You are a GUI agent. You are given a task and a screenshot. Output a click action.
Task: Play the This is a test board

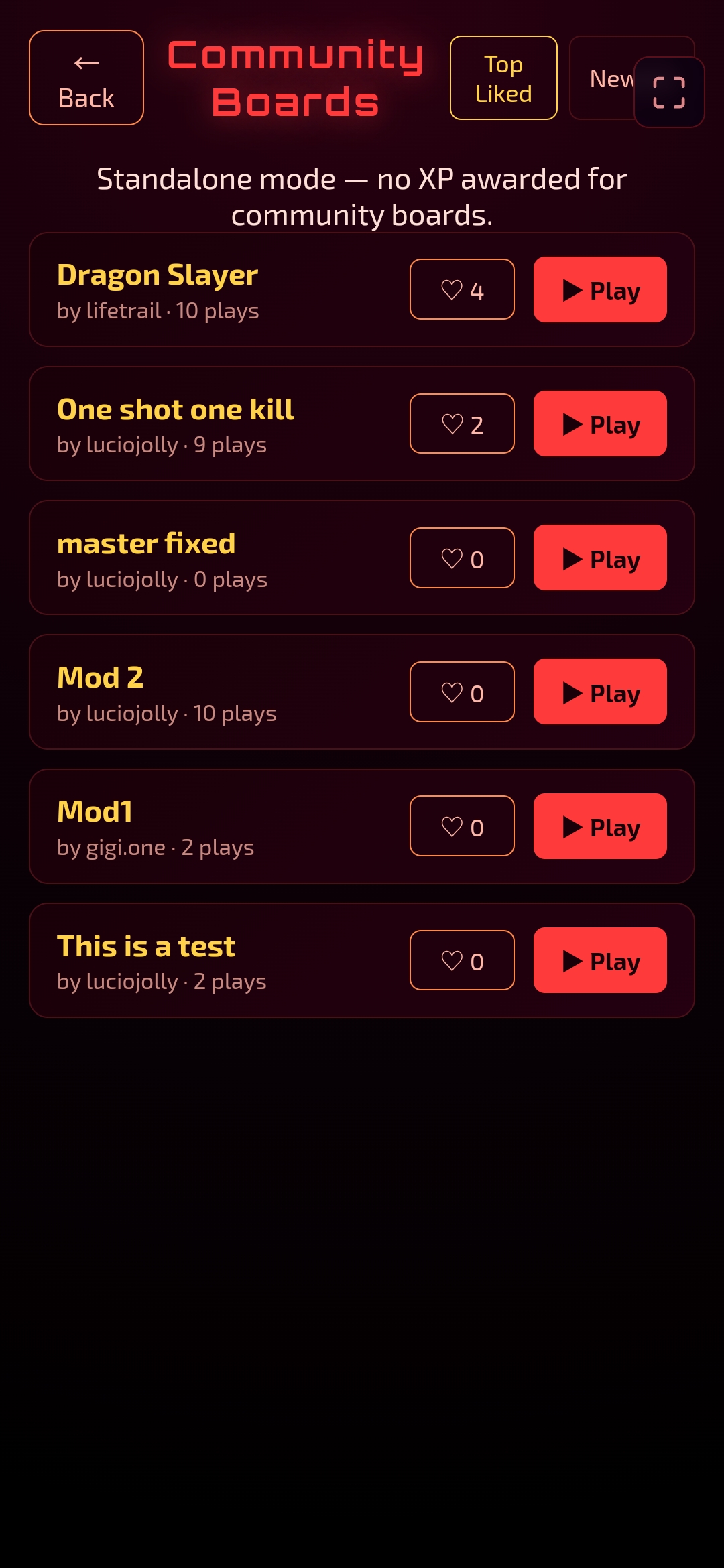(600, 960)
